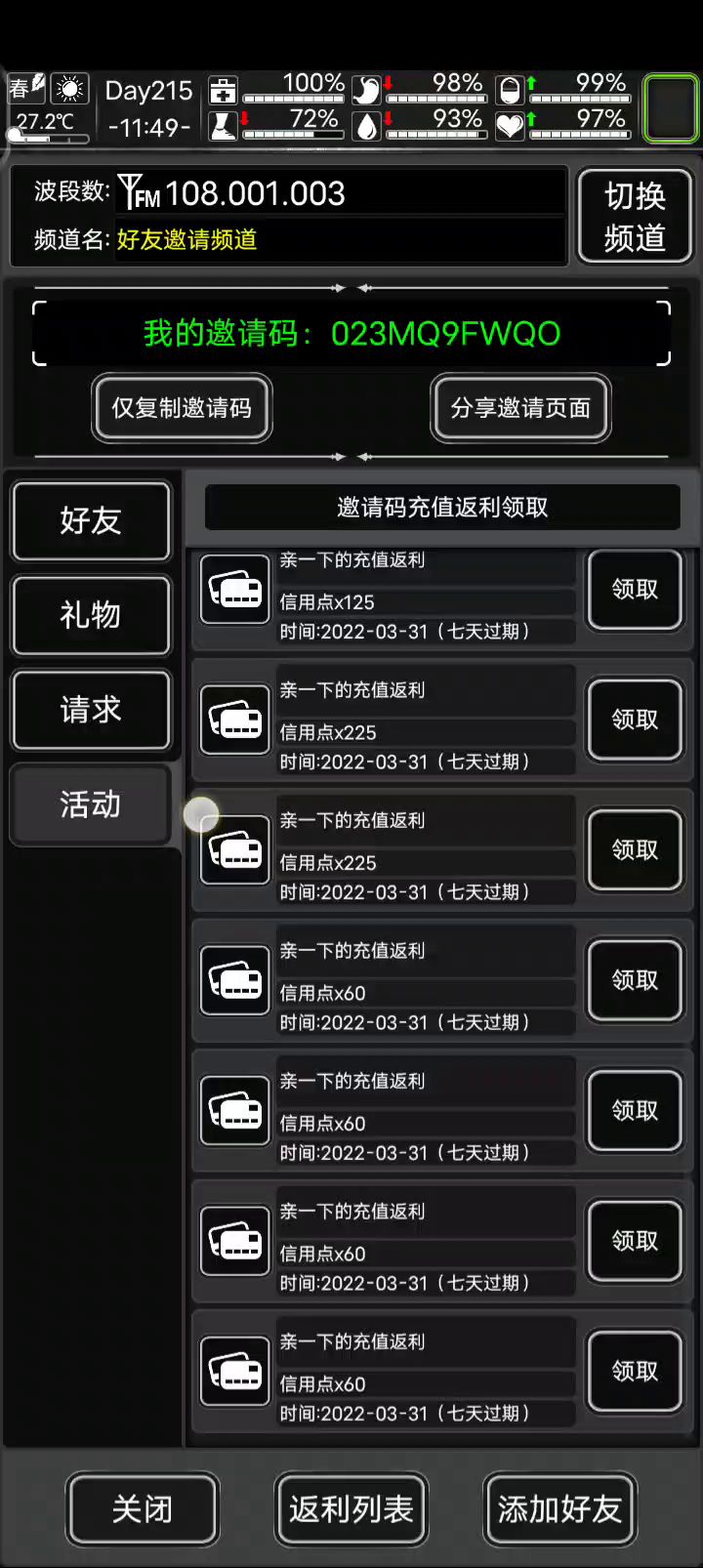
Task: Close the panel with 关闭
Action: (143, 1509)
